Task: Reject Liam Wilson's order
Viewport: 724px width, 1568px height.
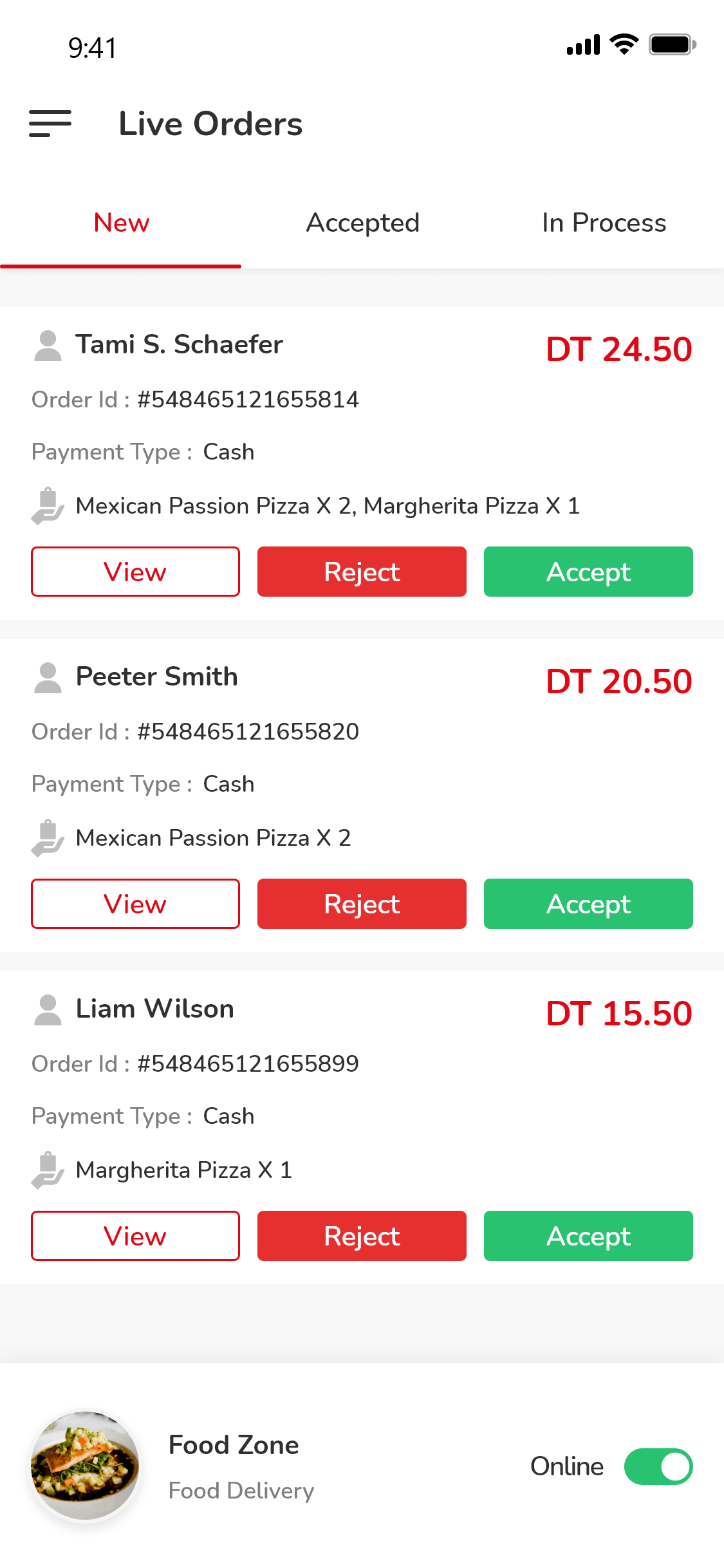Action: pos(362,1236)
